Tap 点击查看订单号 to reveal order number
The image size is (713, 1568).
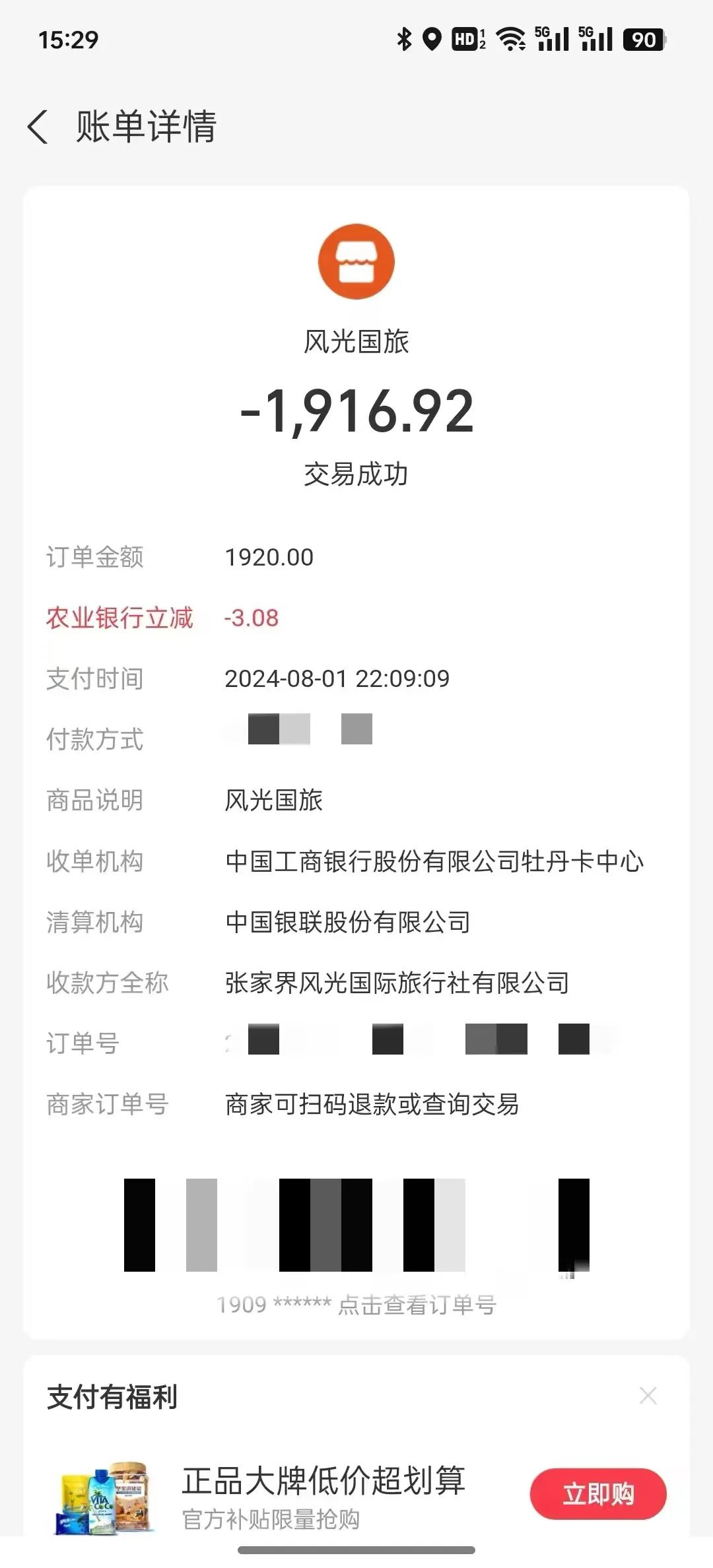point(417,1304)
